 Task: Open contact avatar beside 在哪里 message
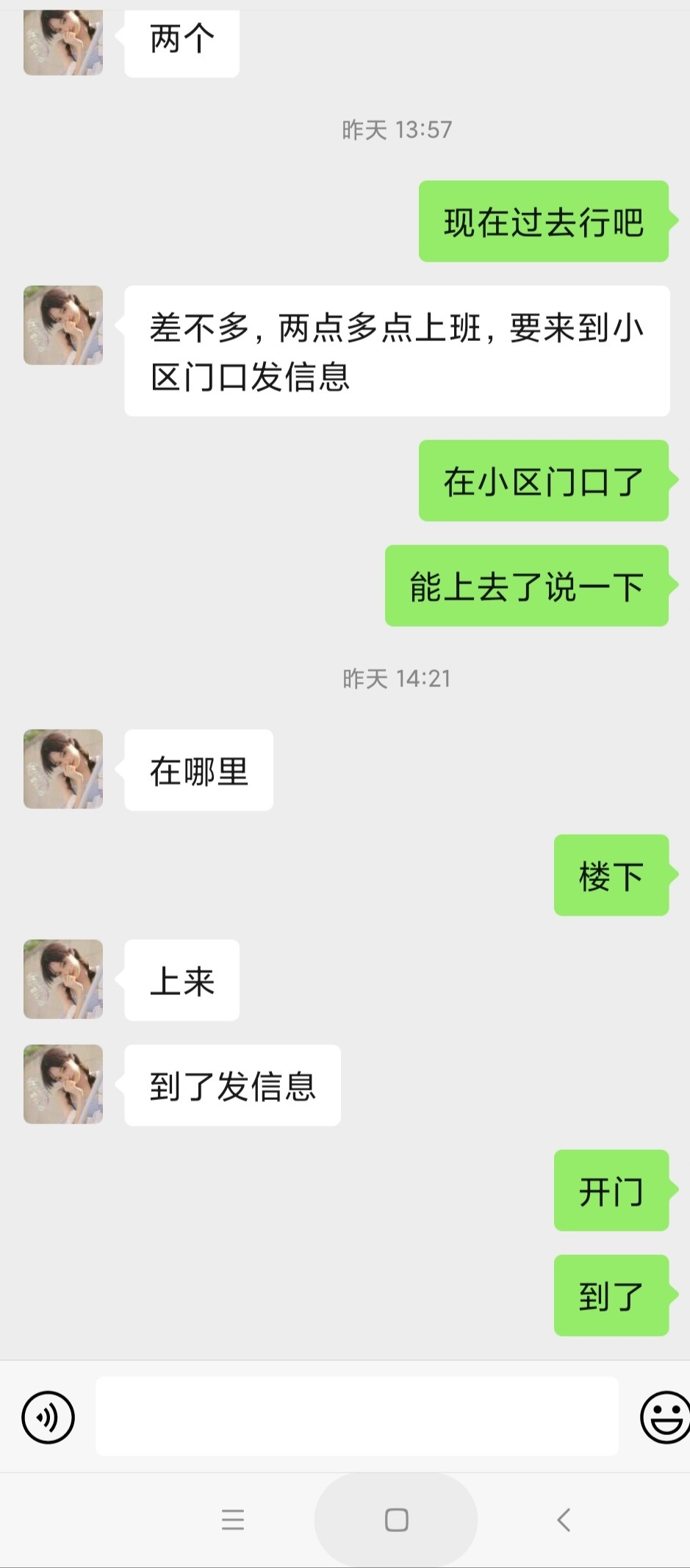[x=63, y=769]
